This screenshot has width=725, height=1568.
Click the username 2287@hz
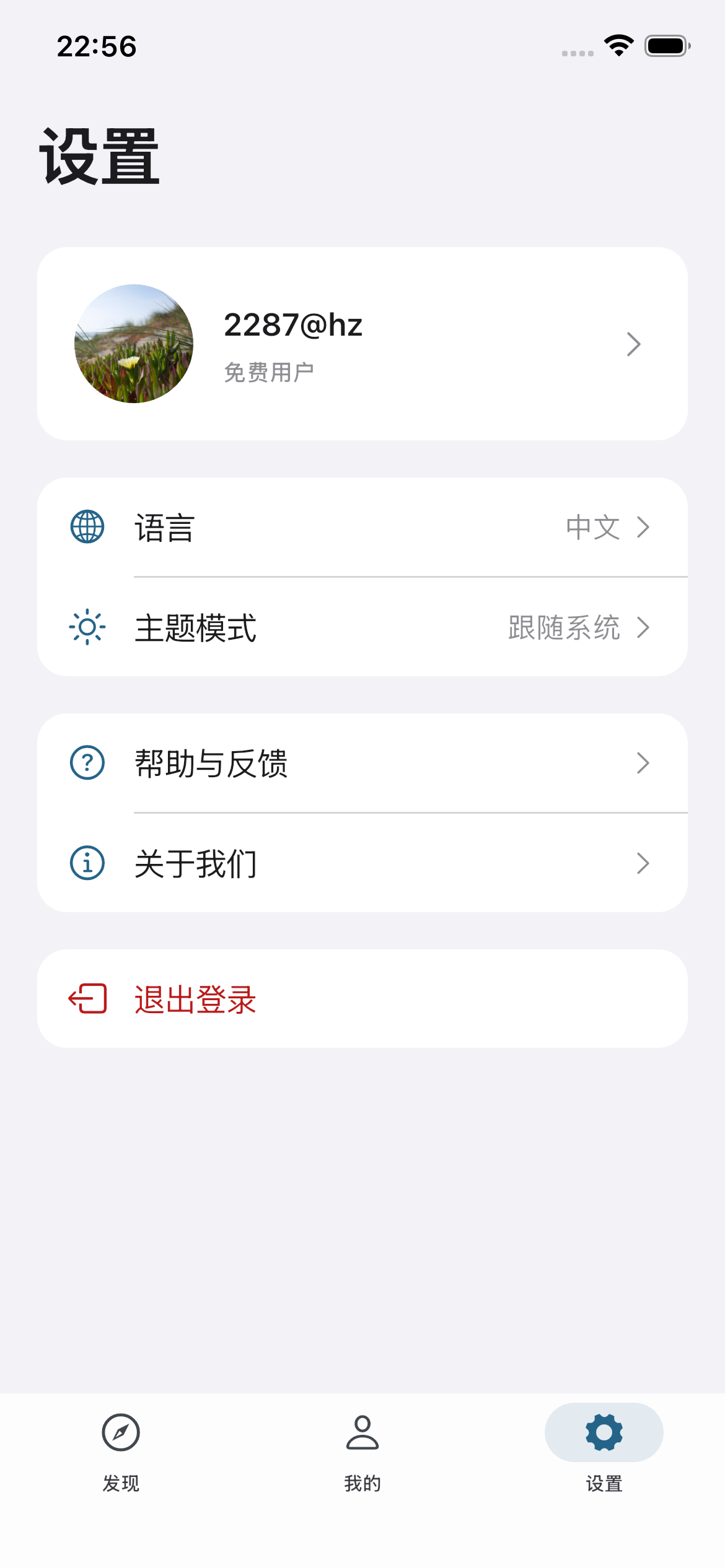pyautogui.click(x=294, y=324)
